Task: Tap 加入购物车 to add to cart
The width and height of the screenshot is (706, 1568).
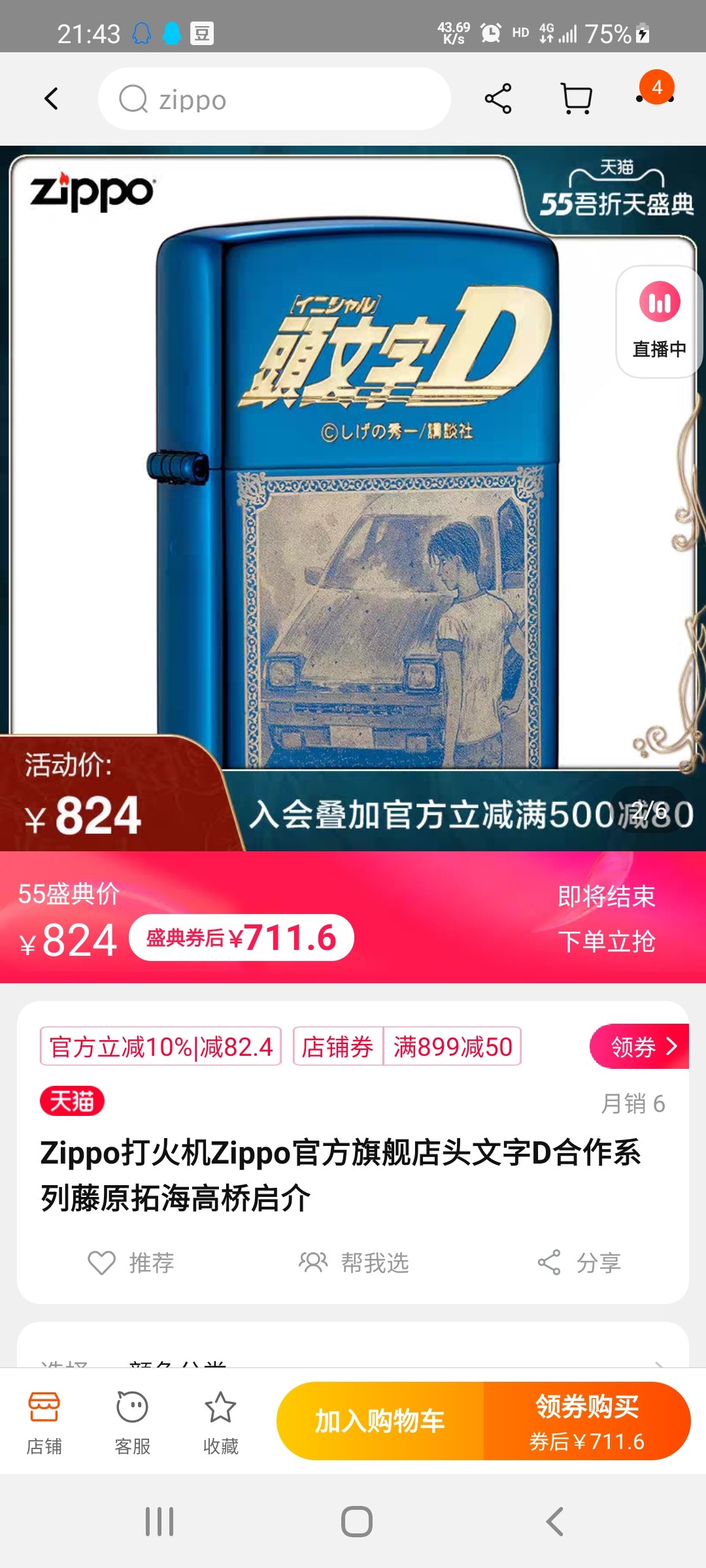Action: click(x=380, y=1421)
